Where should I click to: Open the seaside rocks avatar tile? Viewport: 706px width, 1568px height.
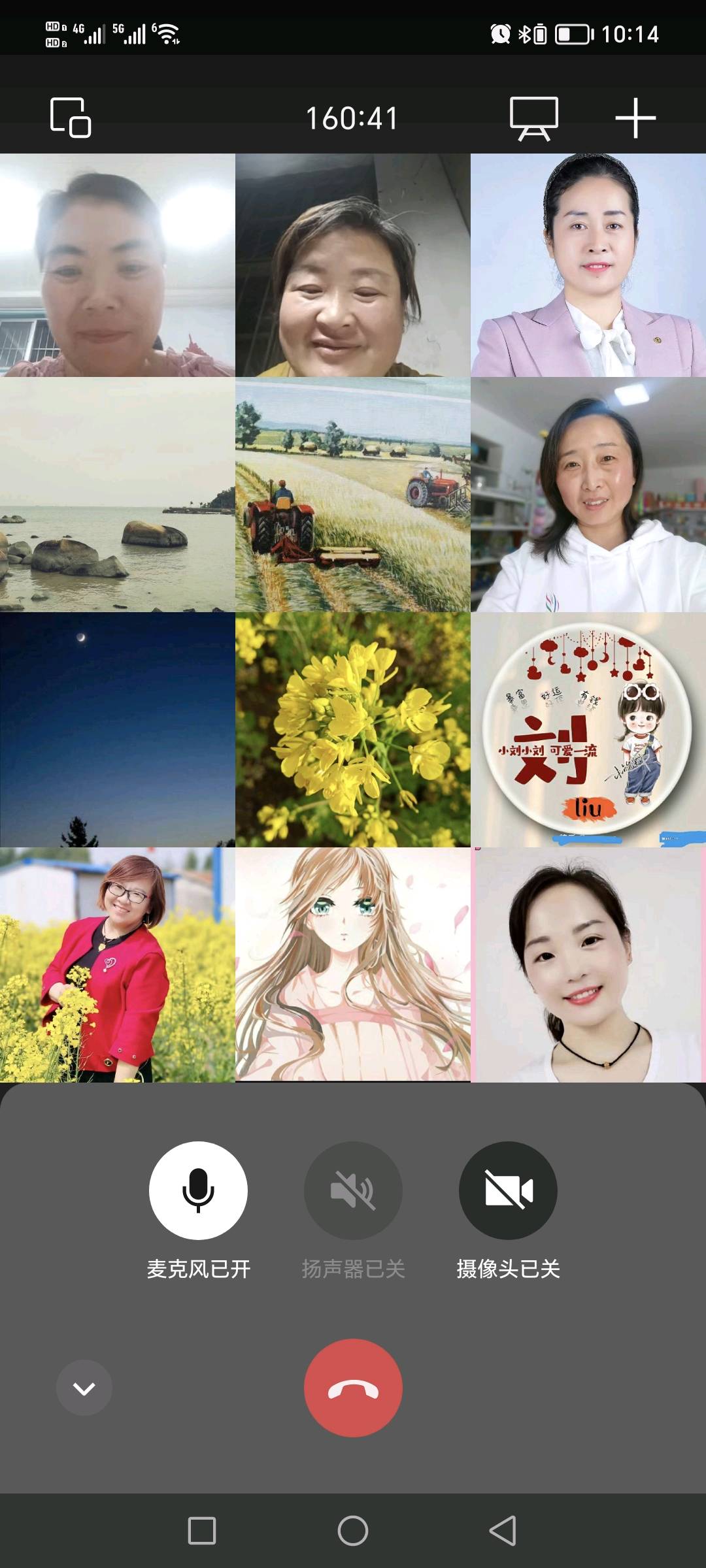pos(118,495)
